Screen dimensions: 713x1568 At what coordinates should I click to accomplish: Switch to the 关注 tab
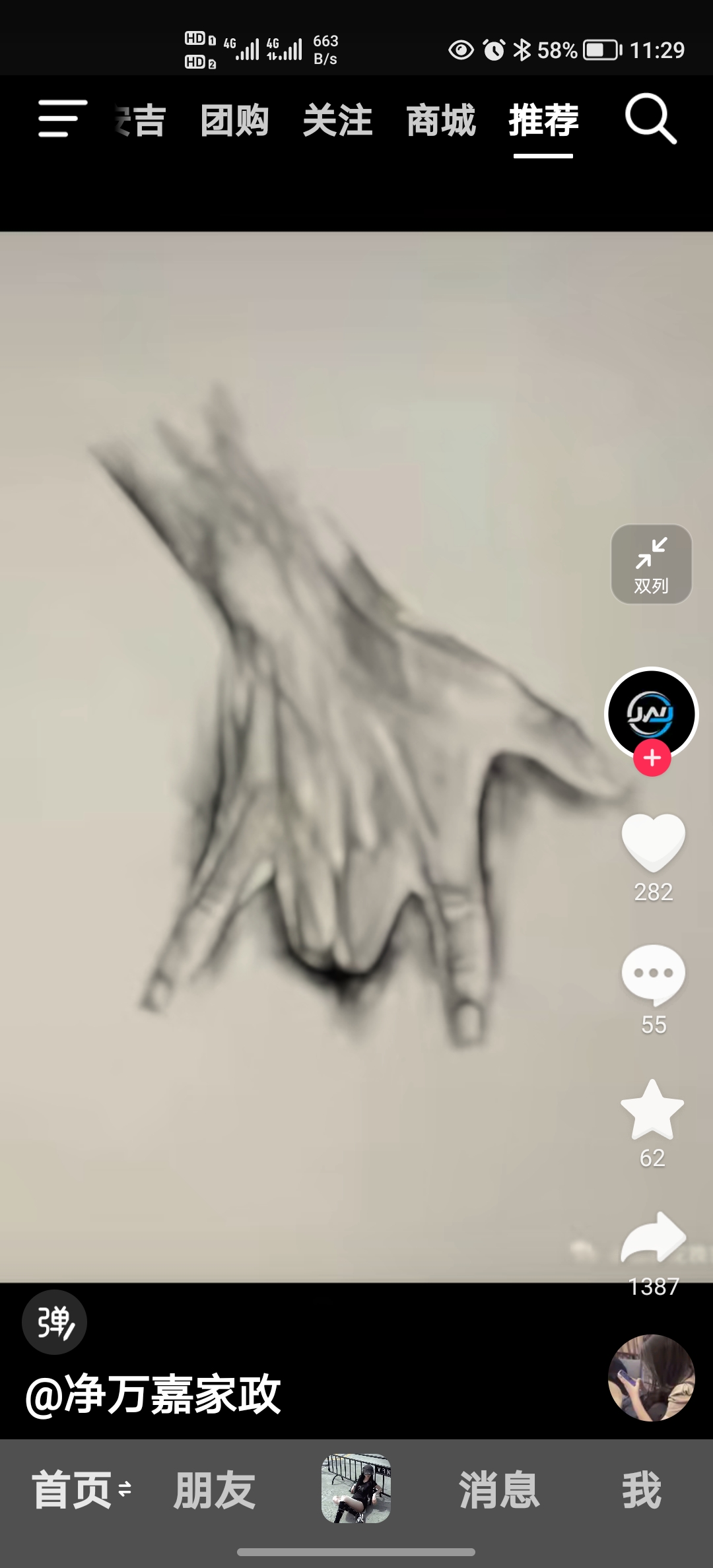pos(337,121)
